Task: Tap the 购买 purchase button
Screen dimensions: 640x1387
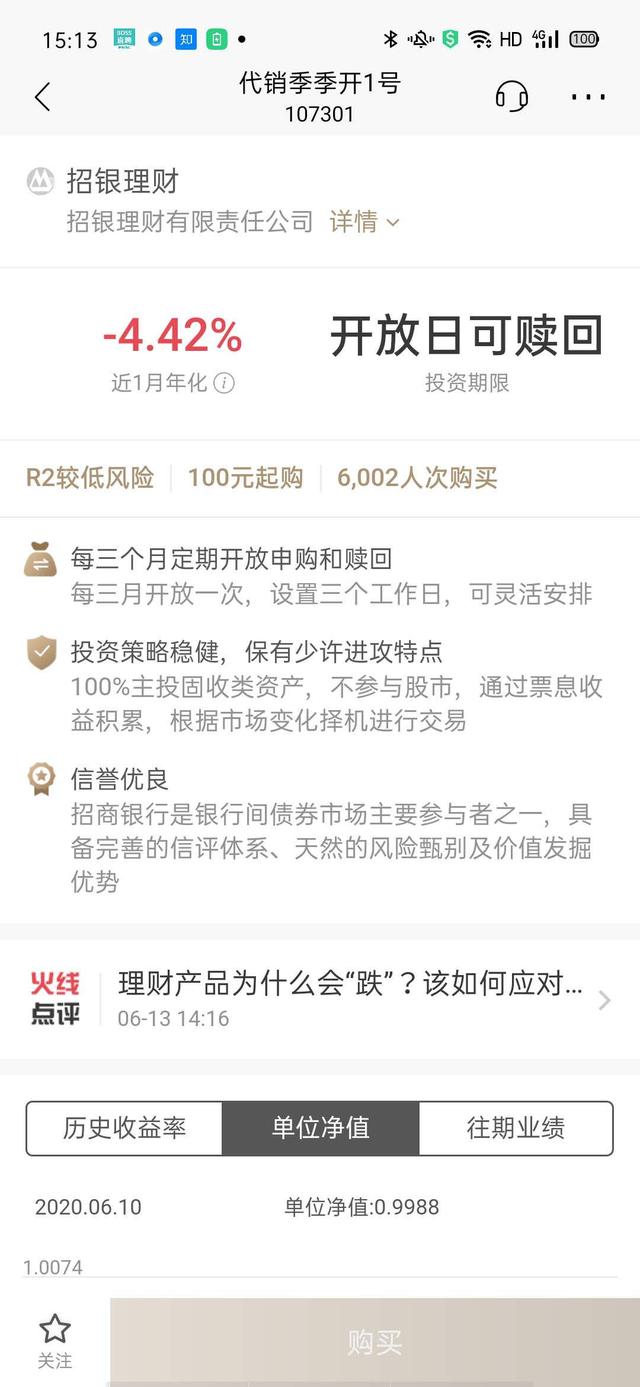Action: [374, 1342]
